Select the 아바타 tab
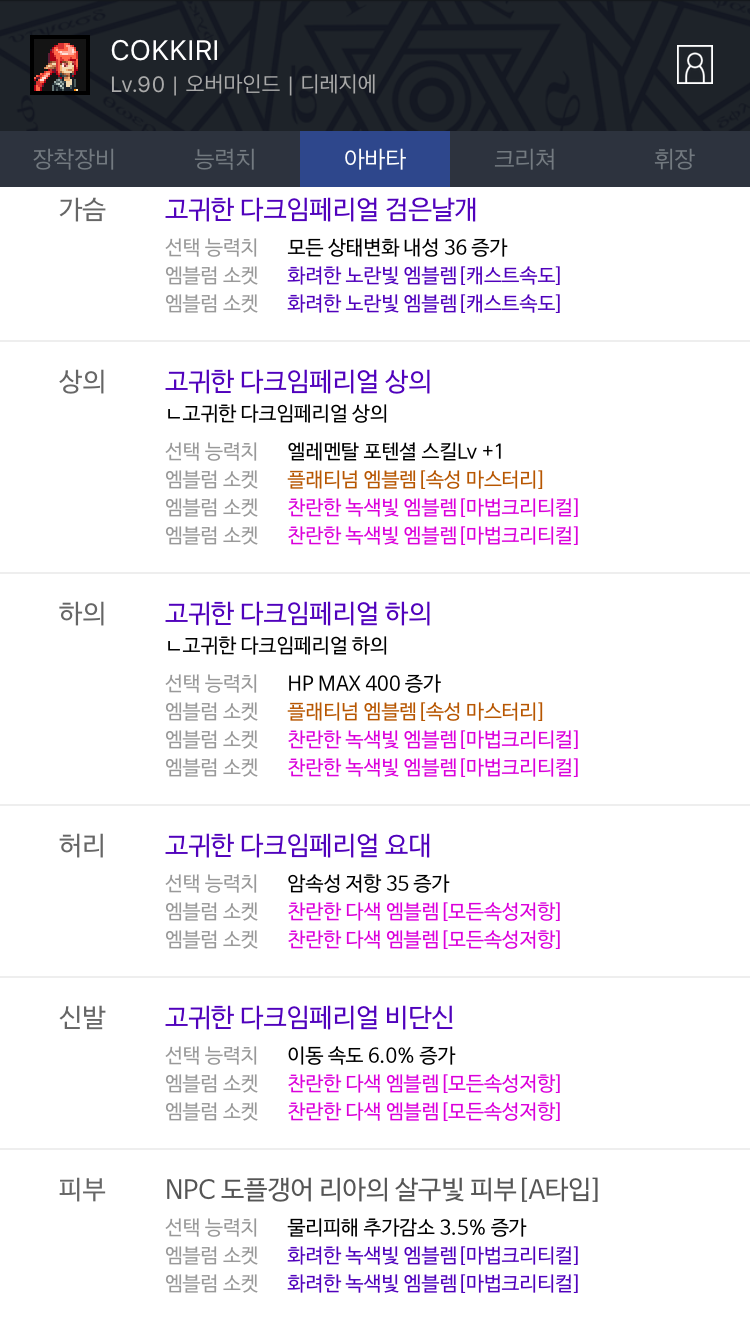Image resolution: width=750 pixels, height=1334 pixels. [x=375, y=159]
